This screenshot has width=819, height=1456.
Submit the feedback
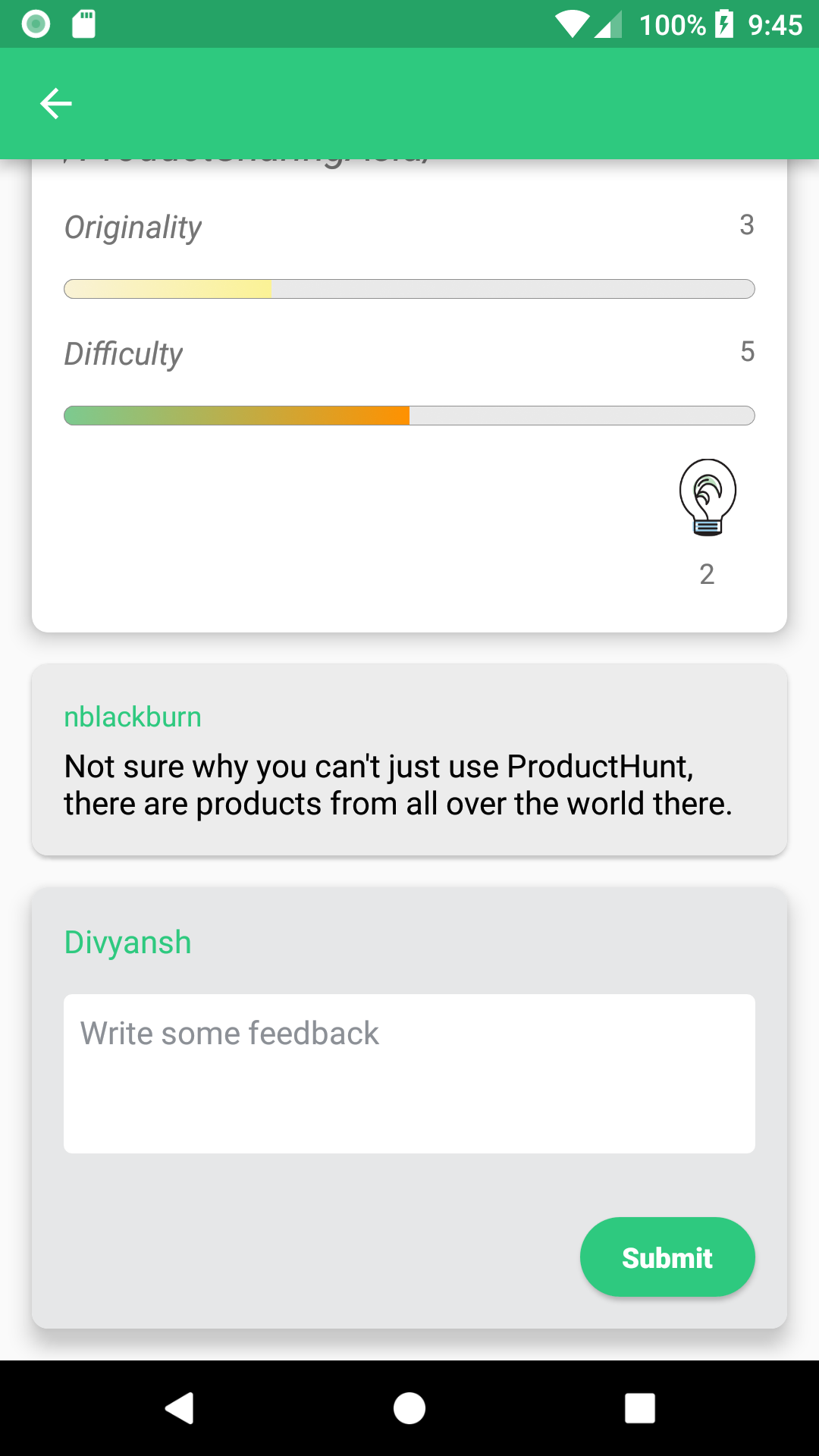667,1257
